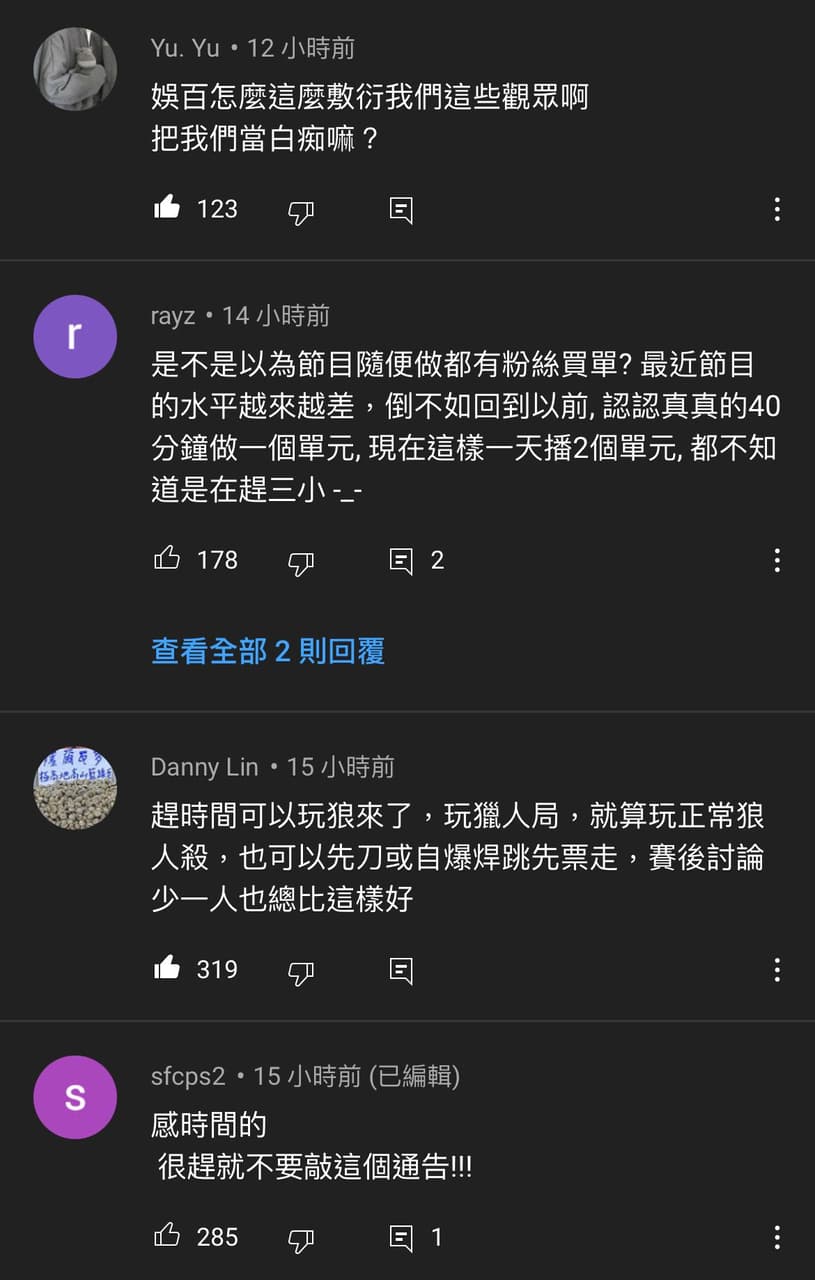The image size is (815, 1280).
Task: Like Yu. Yu's comment
Action: (x=167, y=208)
